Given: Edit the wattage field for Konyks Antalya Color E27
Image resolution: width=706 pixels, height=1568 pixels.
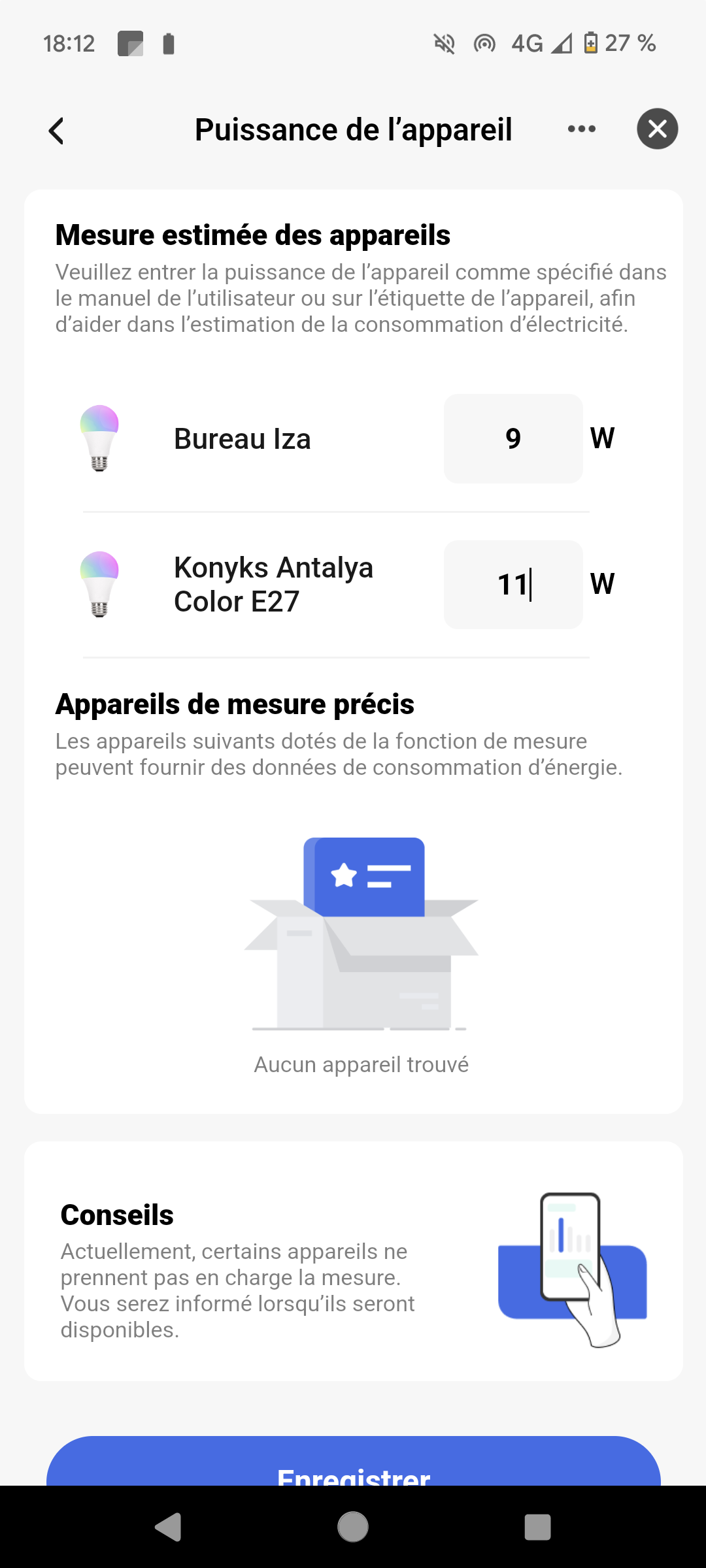Looking at the screenshot, I should tap(513, 585).
